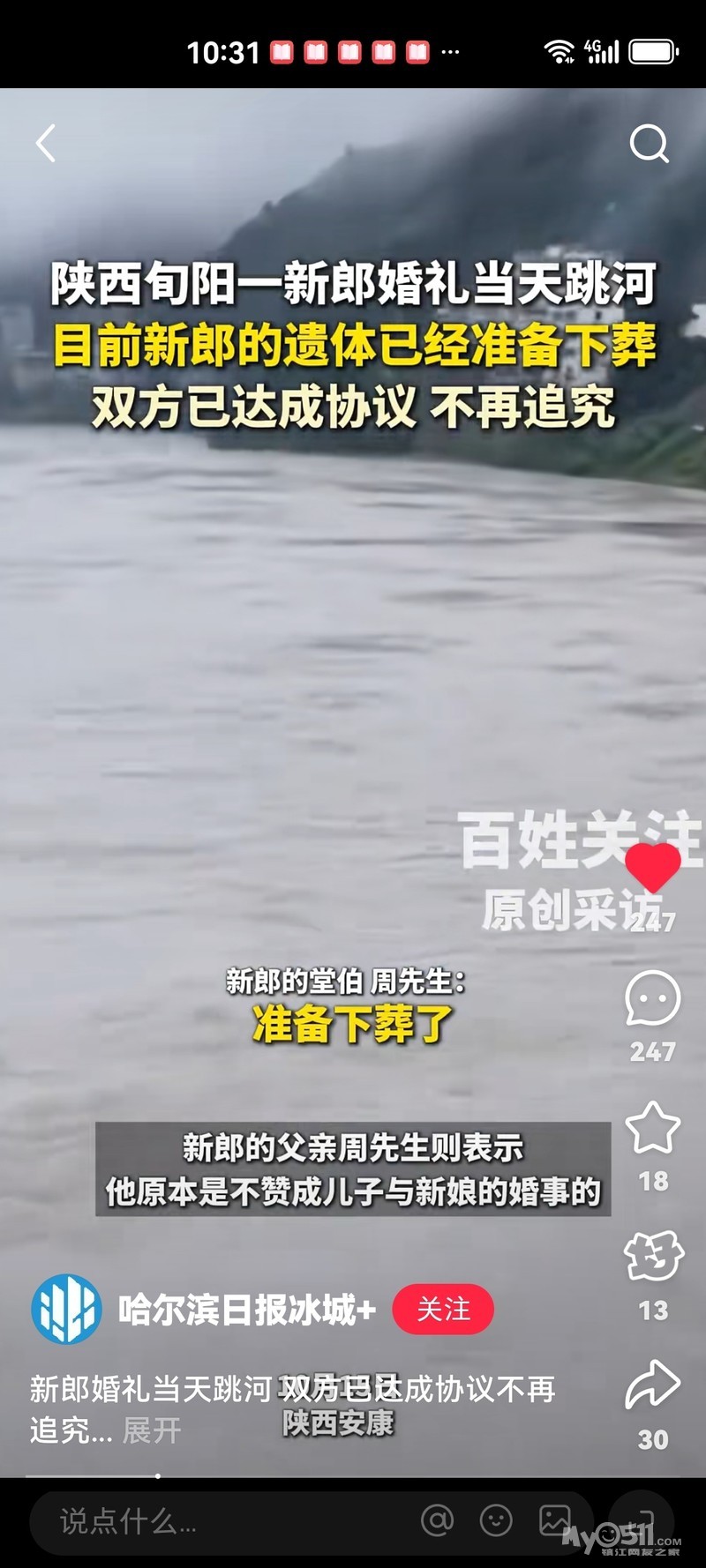
Task: Follow 哈尔滨日报冰城+ with the 关注 button
Action: (x=443, y=1309)
